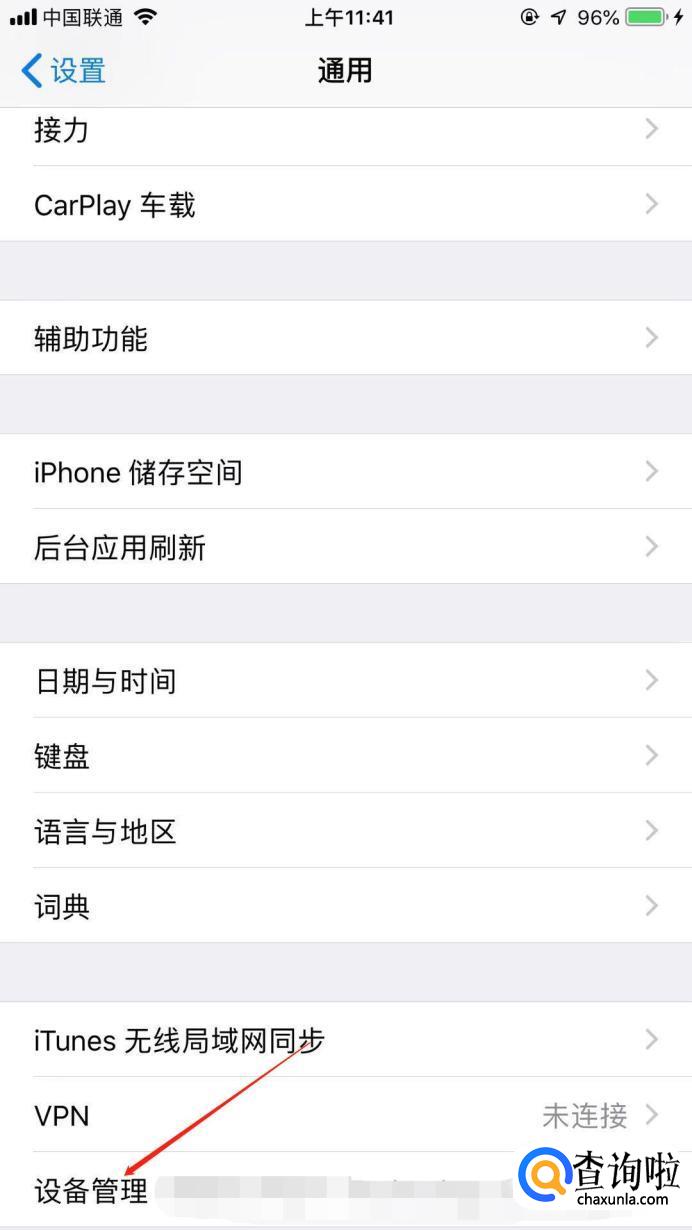The height and width of the screenshot is (1230, 692).
Task: View iPhone 储存空间
Action: (345, 472)
